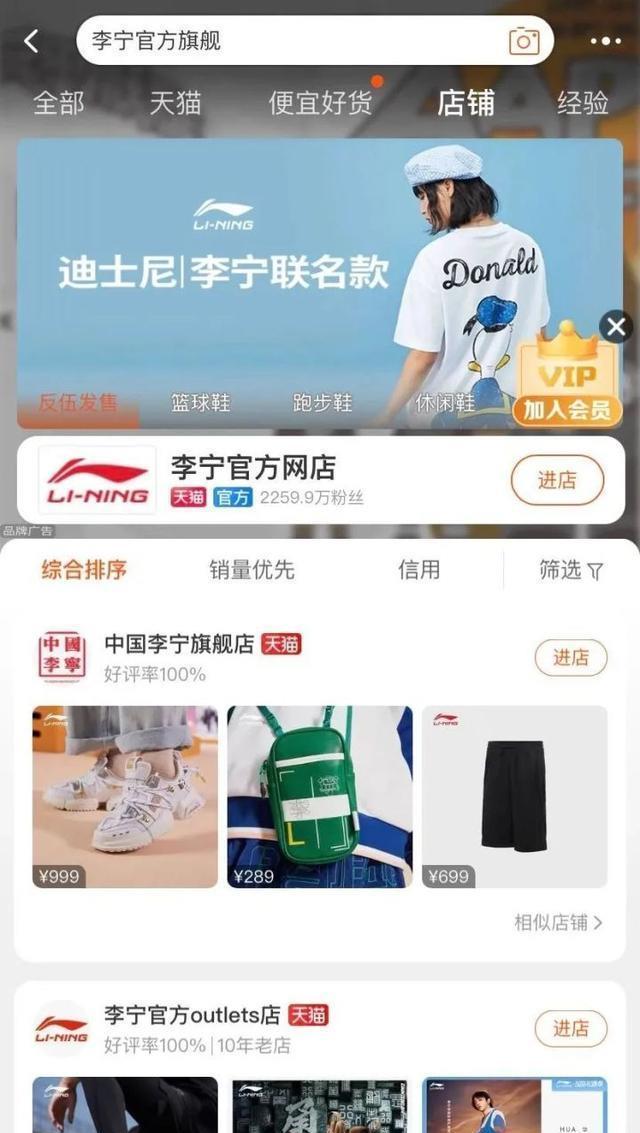Select the 便宜好货 tab
Image resolution: width=640 pixels, height=1133 pixels.
tap(320, 102)
